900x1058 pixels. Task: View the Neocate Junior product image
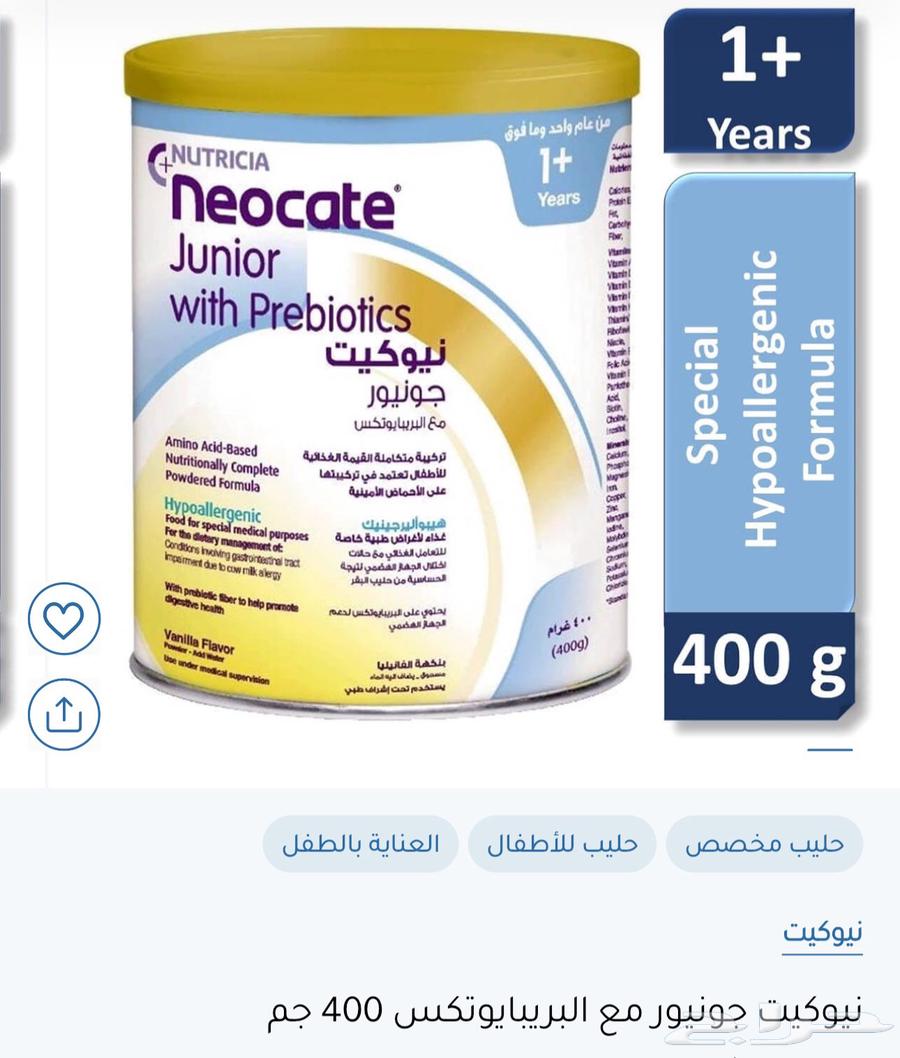(x=380, y=370)
